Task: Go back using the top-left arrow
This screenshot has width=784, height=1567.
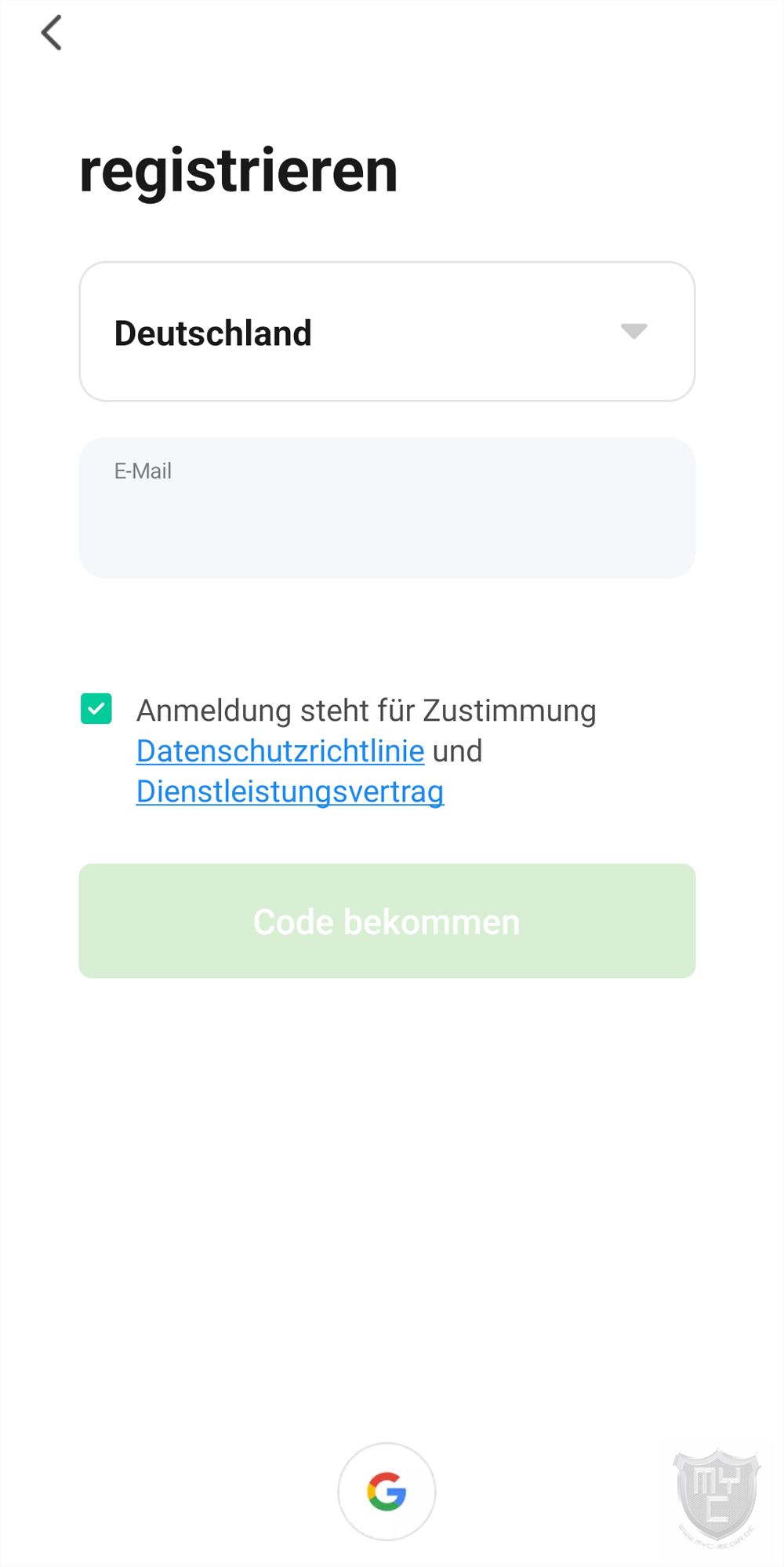Action: [52, 33]
